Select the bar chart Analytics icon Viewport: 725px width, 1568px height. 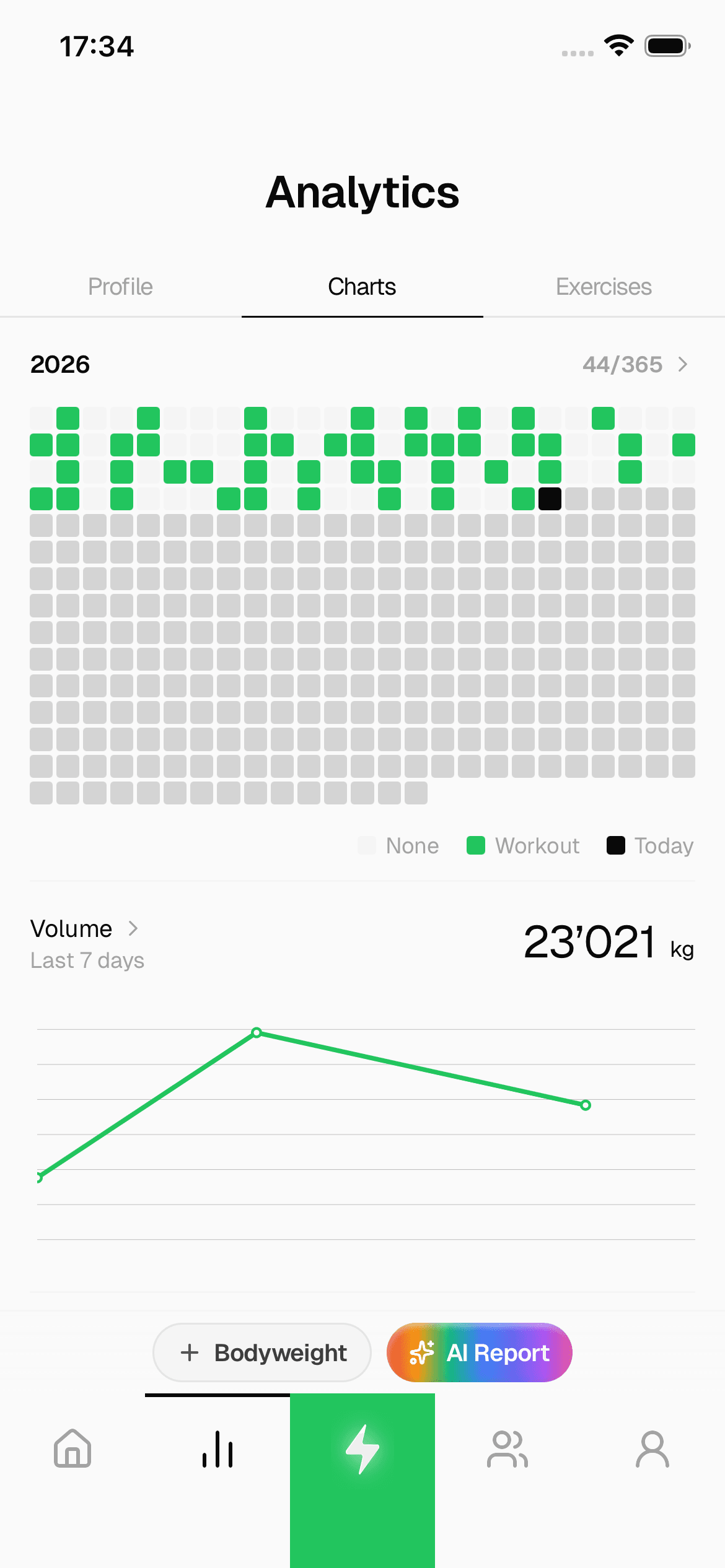pyautogui.click(x=217, y=1449)
